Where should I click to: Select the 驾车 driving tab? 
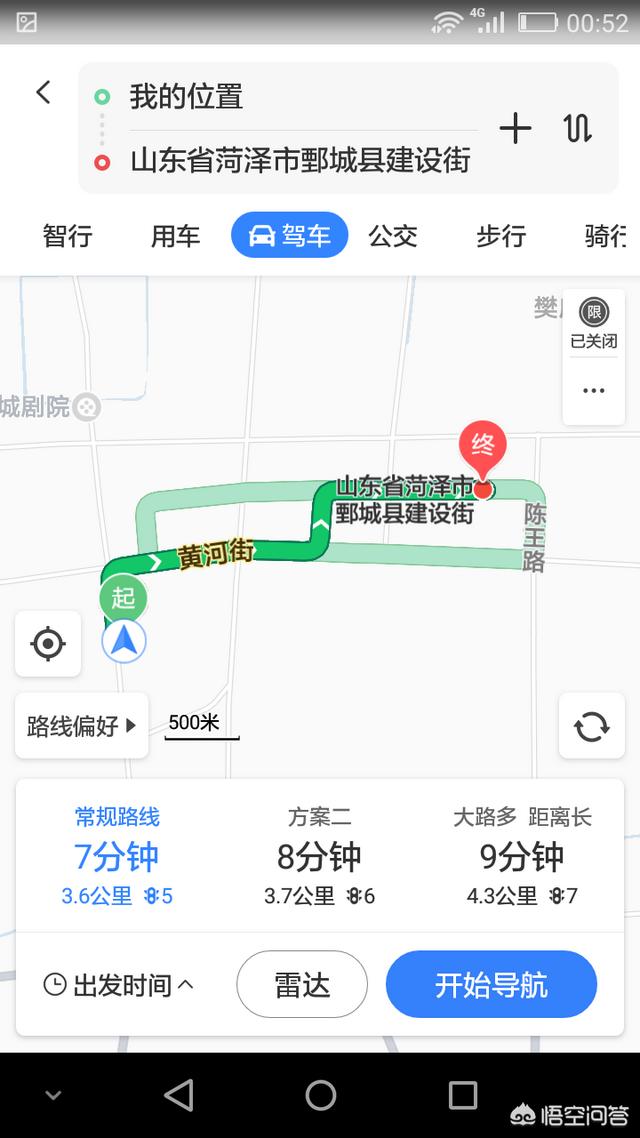(x=289, y=236)
